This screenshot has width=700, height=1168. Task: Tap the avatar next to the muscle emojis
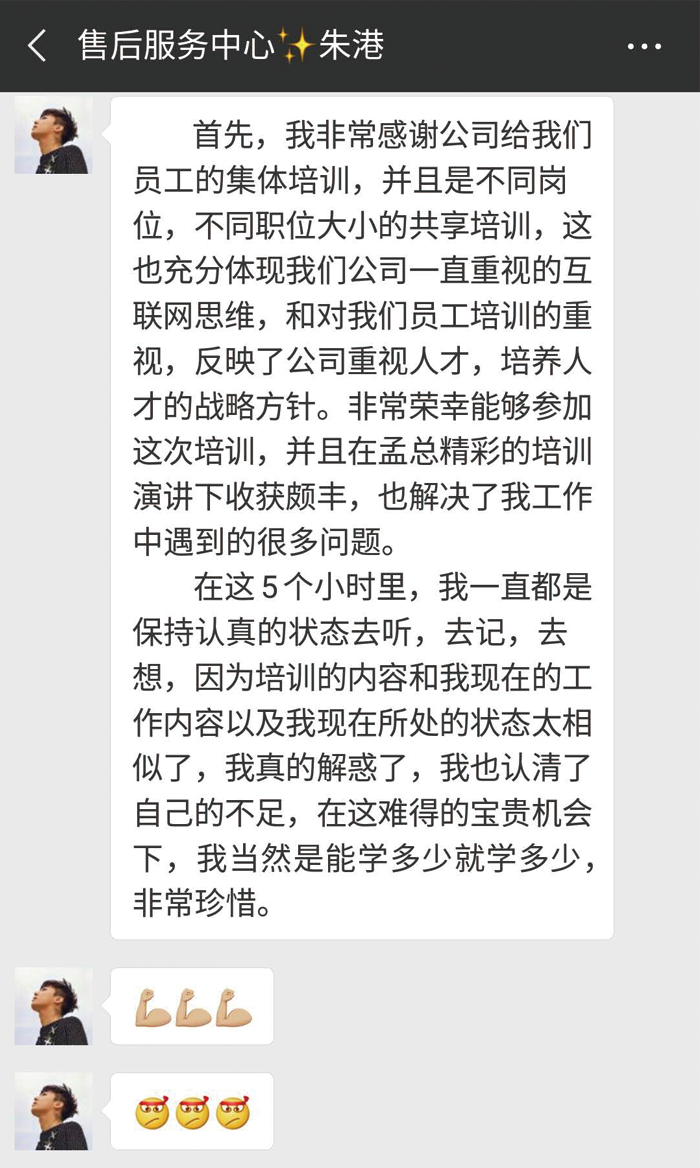pyautogui.click(x=54, y=1006)
